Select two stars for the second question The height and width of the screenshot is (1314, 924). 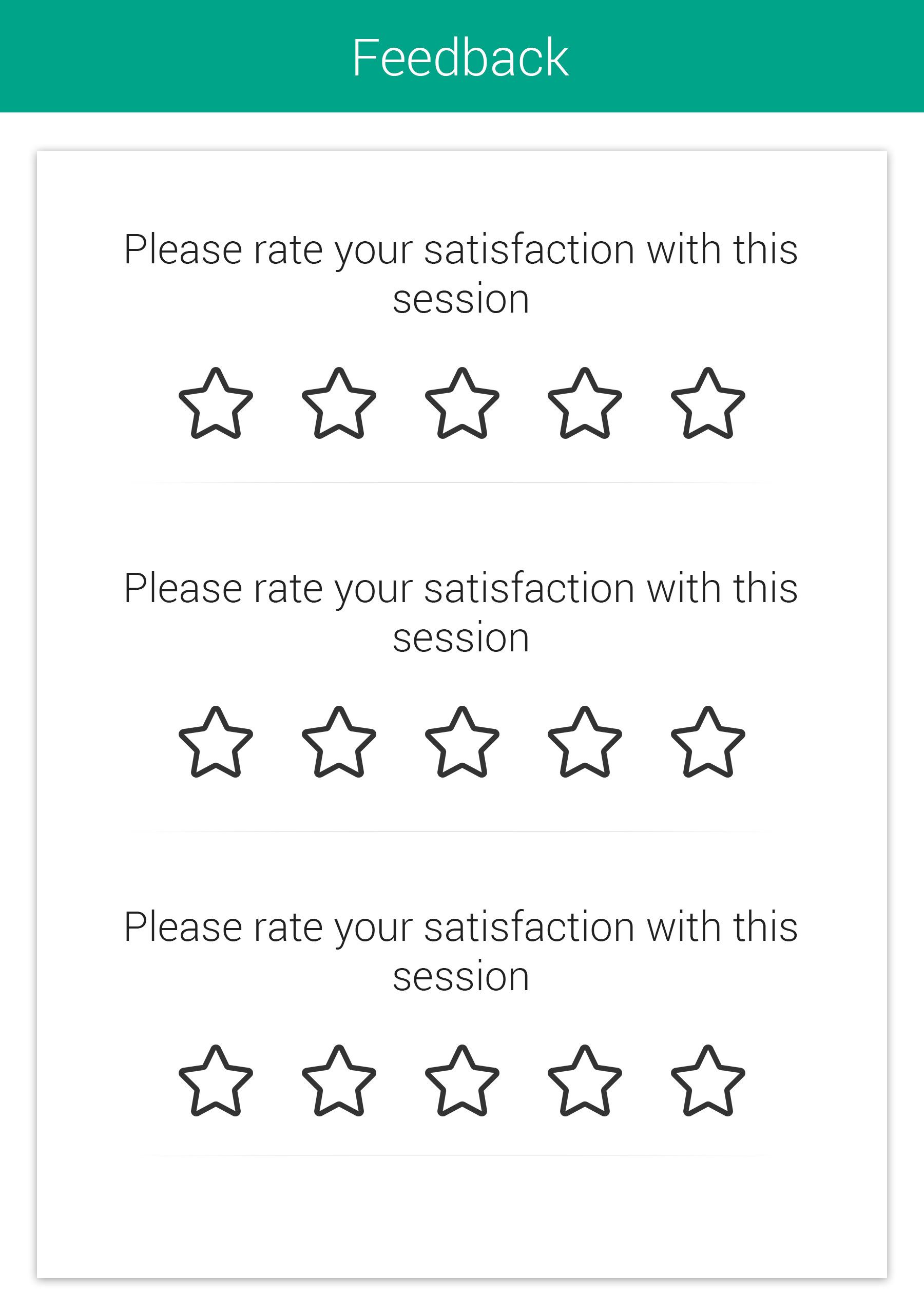(339, 743)
